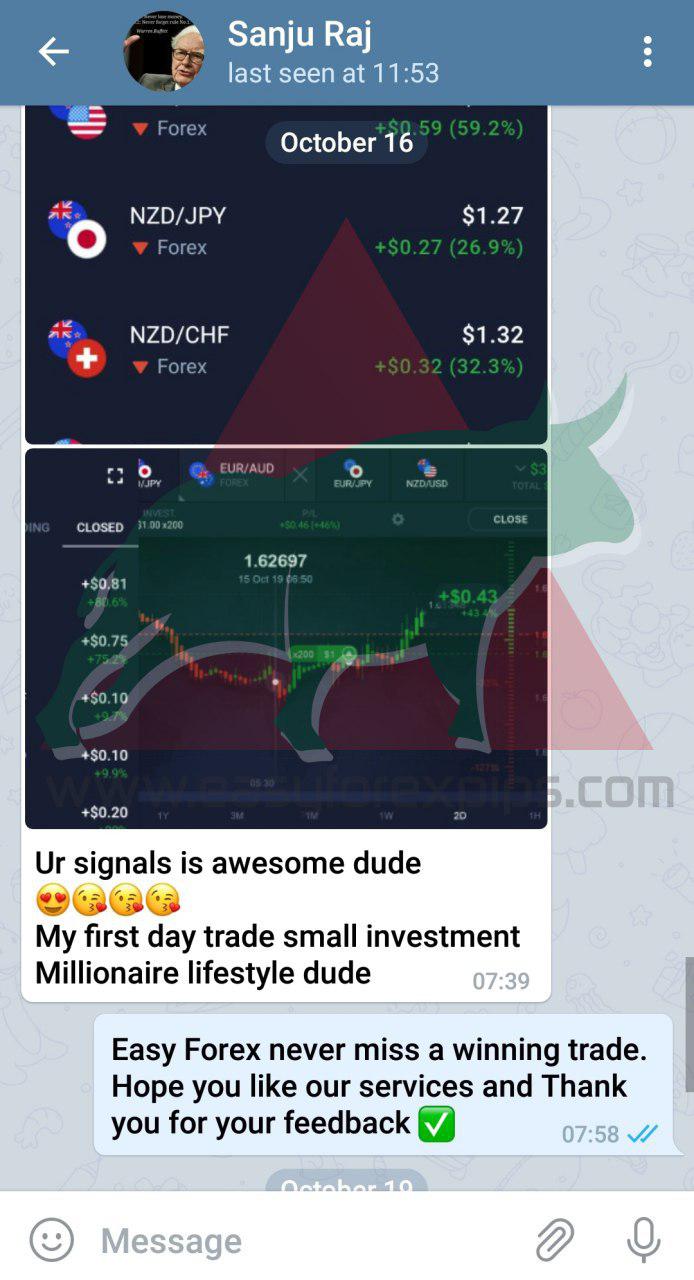Attach a file with the paperclip
Viewport: 694px width, 1280px height.
point(555,1240)
